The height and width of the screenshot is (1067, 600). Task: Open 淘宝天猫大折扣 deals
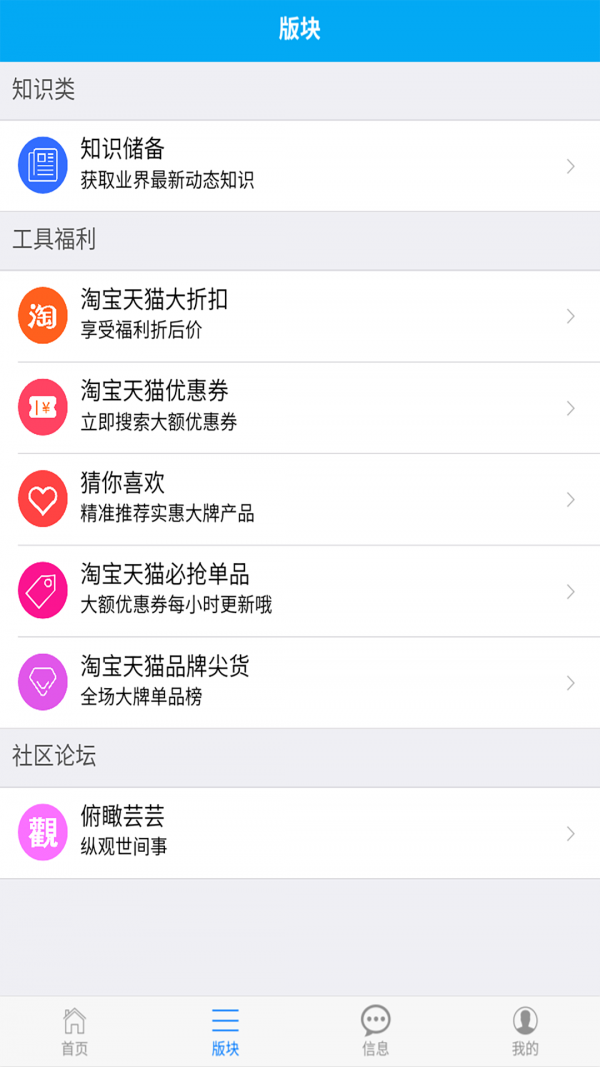(x=300, y=315)
